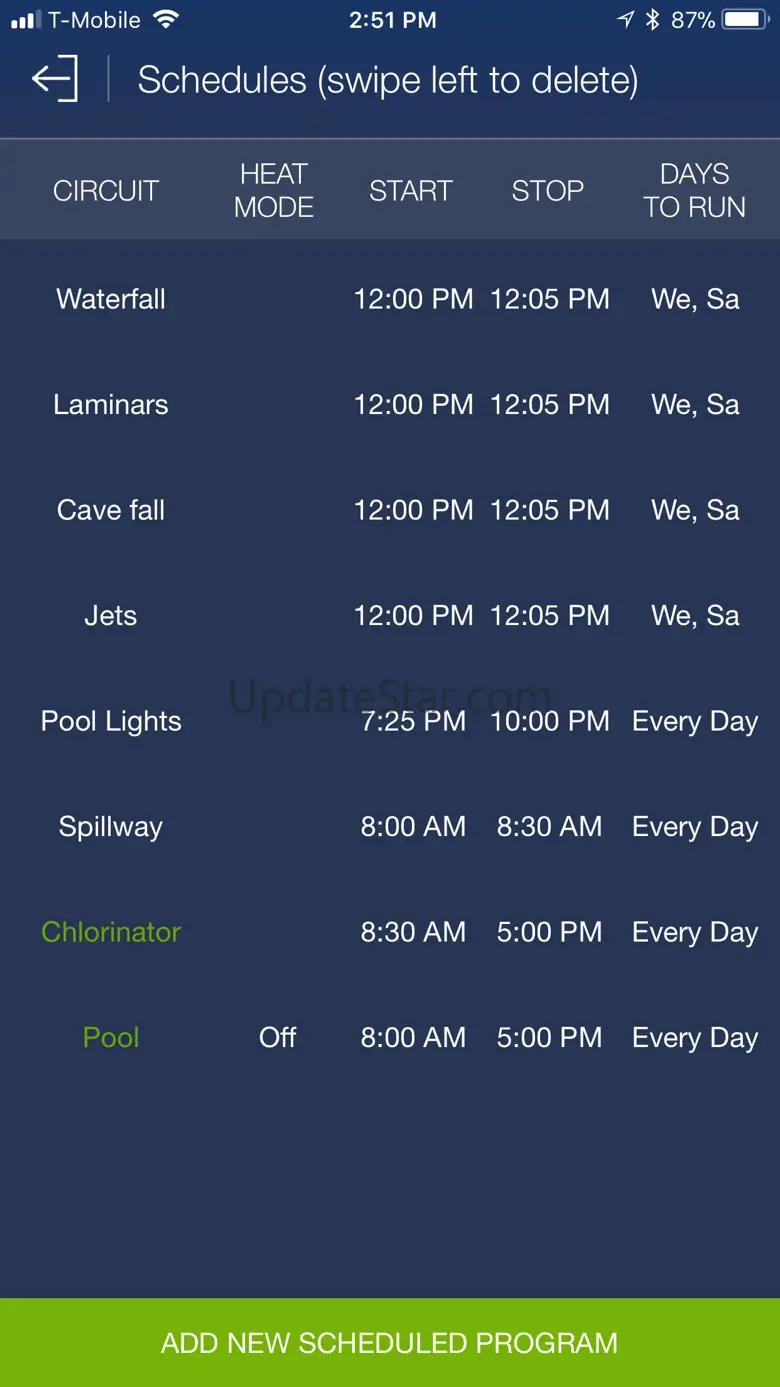Open the Jets schedule

coord(390,616)
